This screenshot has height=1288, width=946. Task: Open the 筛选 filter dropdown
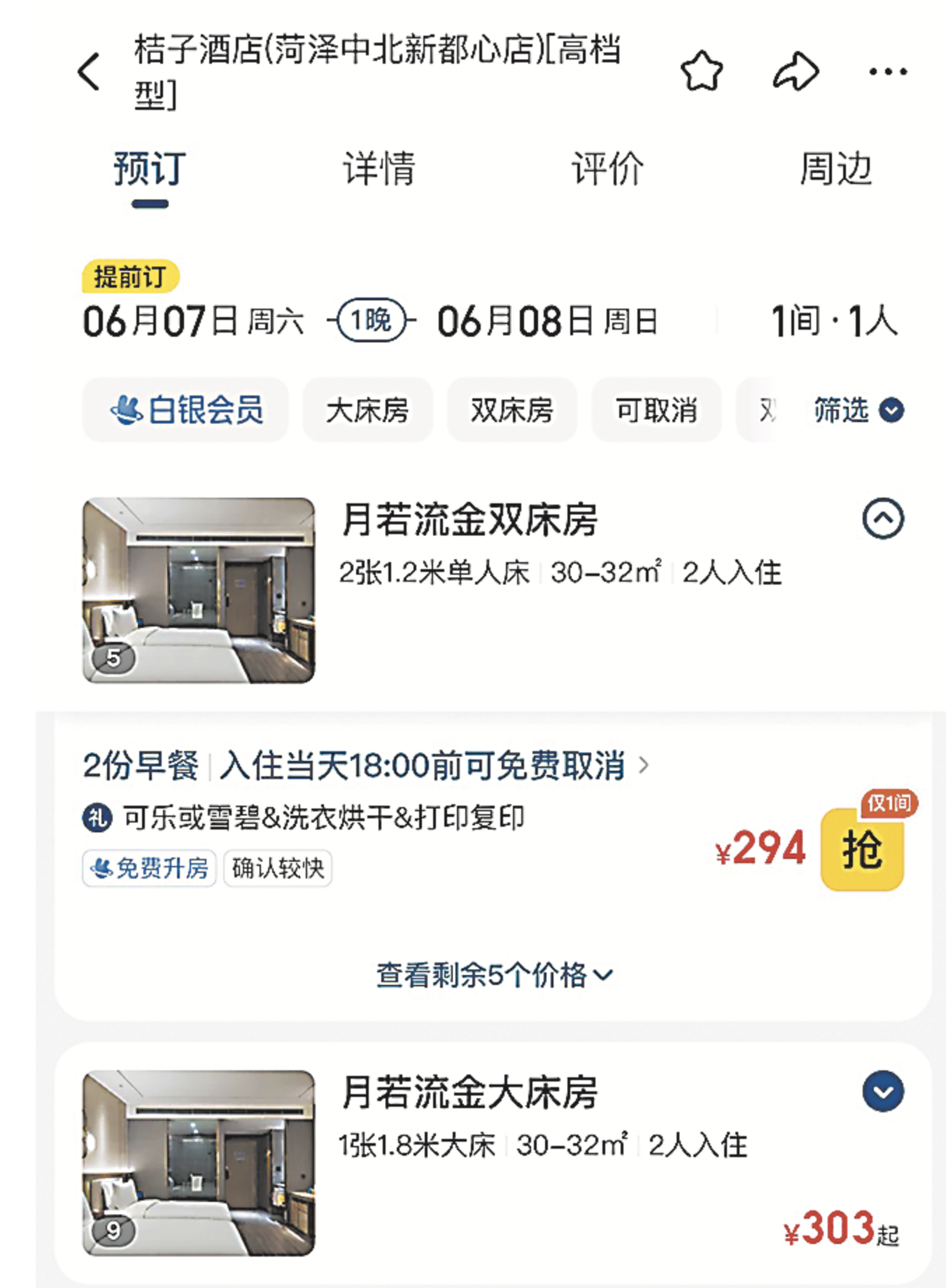[858, 410]
